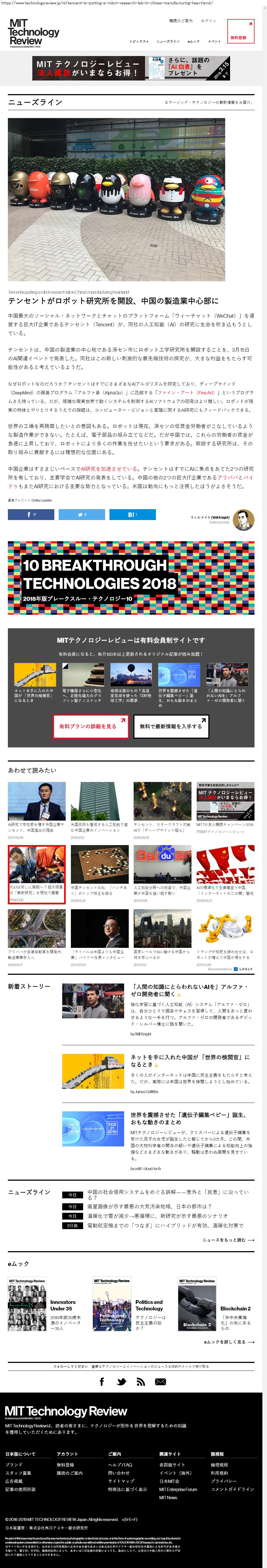
Task: Open 衛星画像が示す最悪の大気汚染地域 news item
Action: pos(149,1207)
